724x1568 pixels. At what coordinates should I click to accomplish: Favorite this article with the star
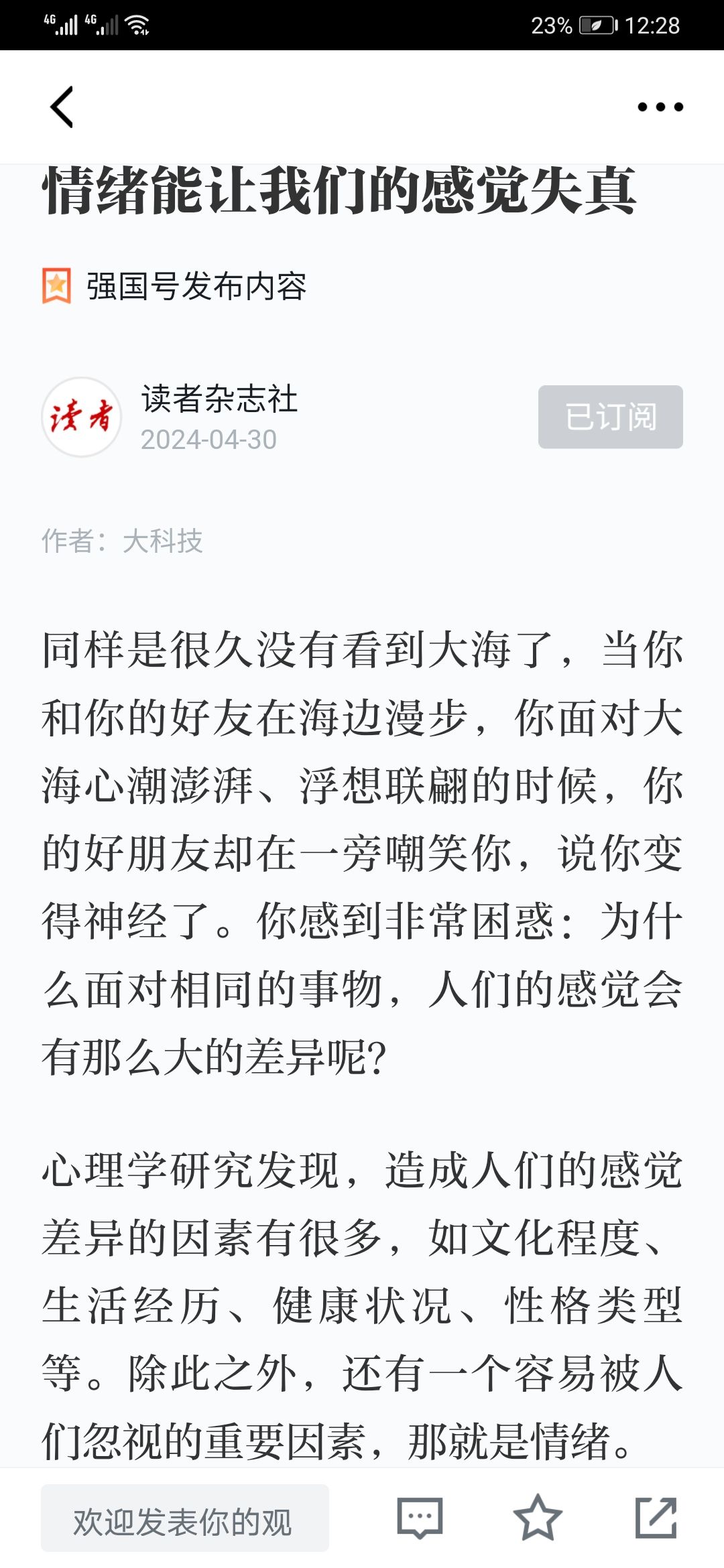click(x=538, y=1518)
